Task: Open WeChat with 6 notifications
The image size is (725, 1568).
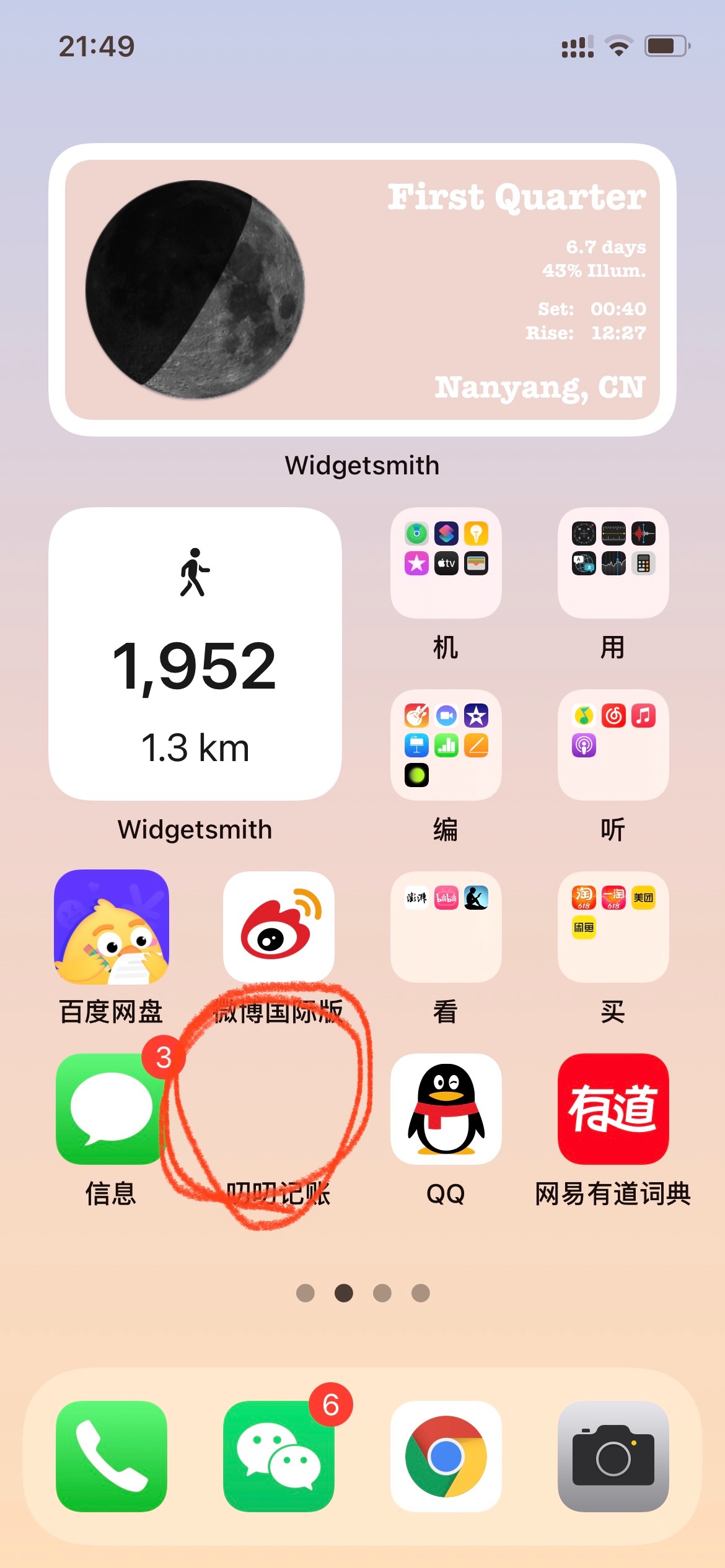Action: [x=278, y=1456]
